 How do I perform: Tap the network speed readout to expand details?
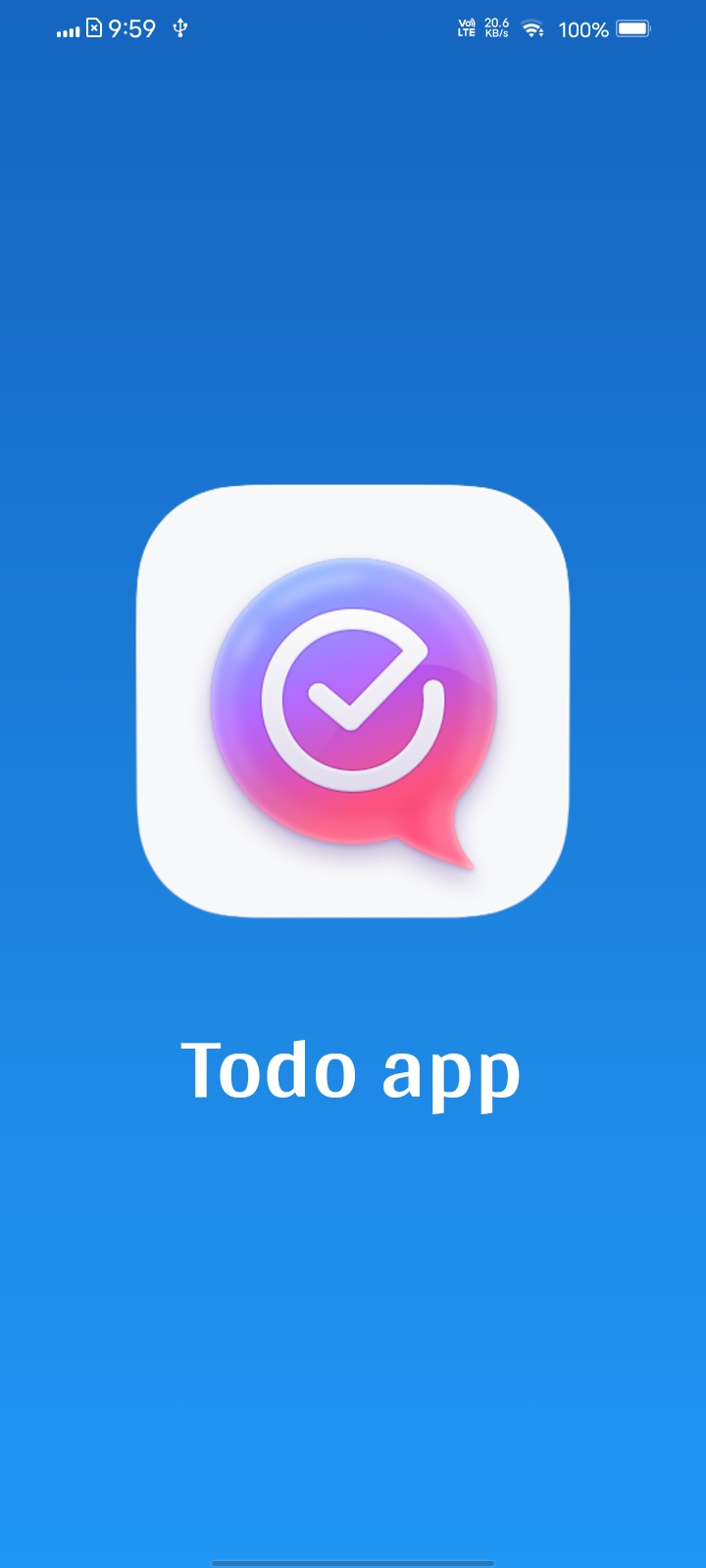(x=495, y=29)
